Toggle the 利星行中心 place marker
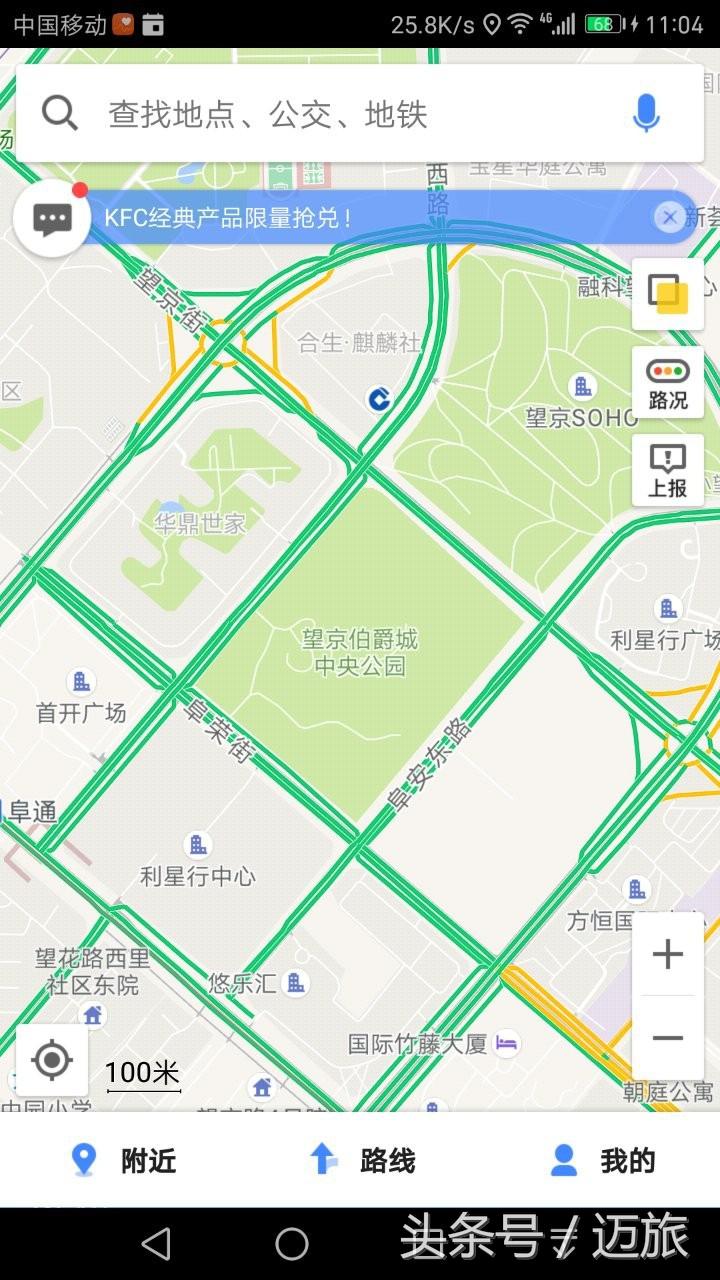The image size is (720, 1280). pyautogui.click(x=196, y=845)
